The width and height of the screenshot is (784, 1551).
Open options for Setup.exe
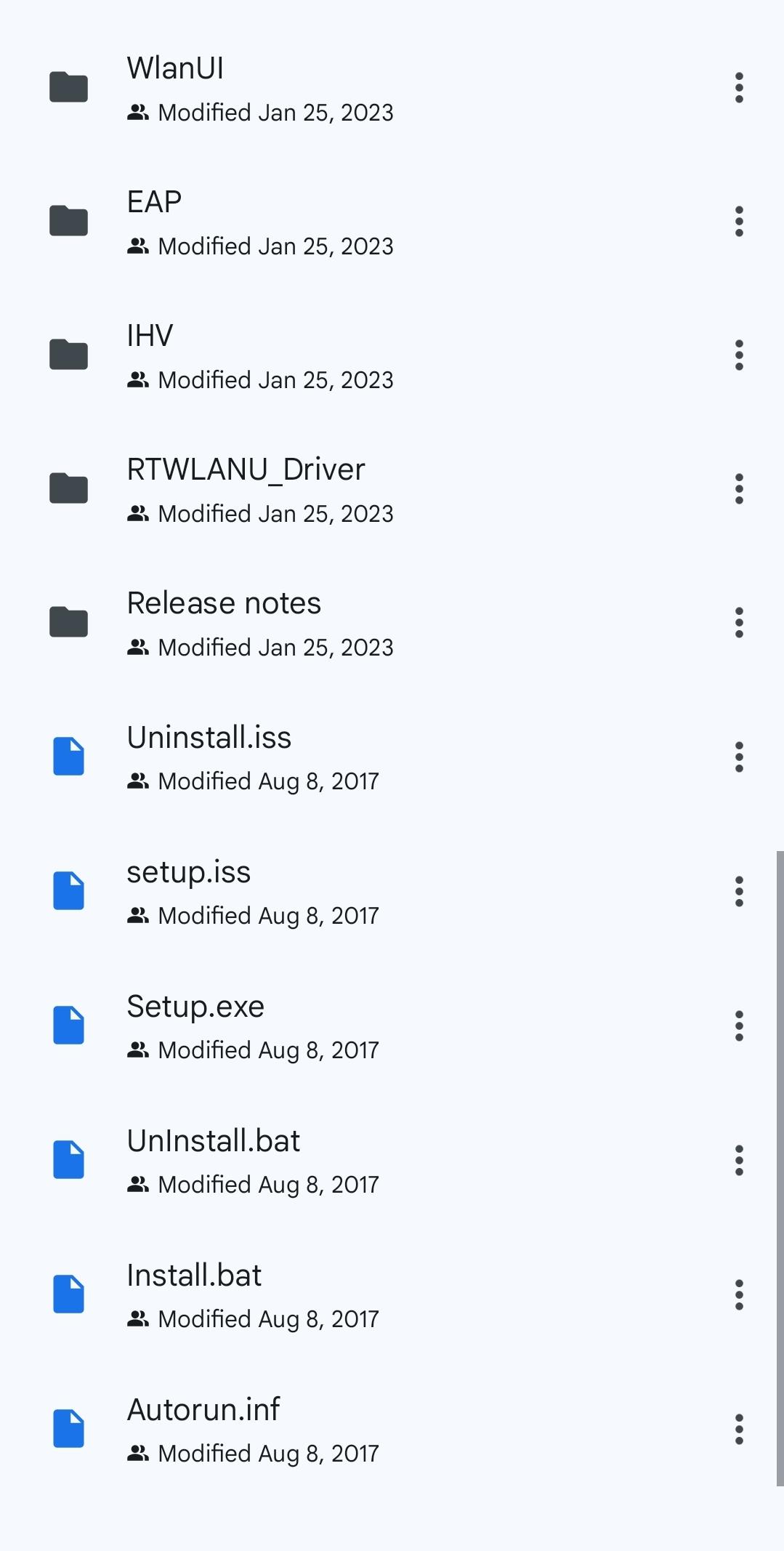(738, 1025)
